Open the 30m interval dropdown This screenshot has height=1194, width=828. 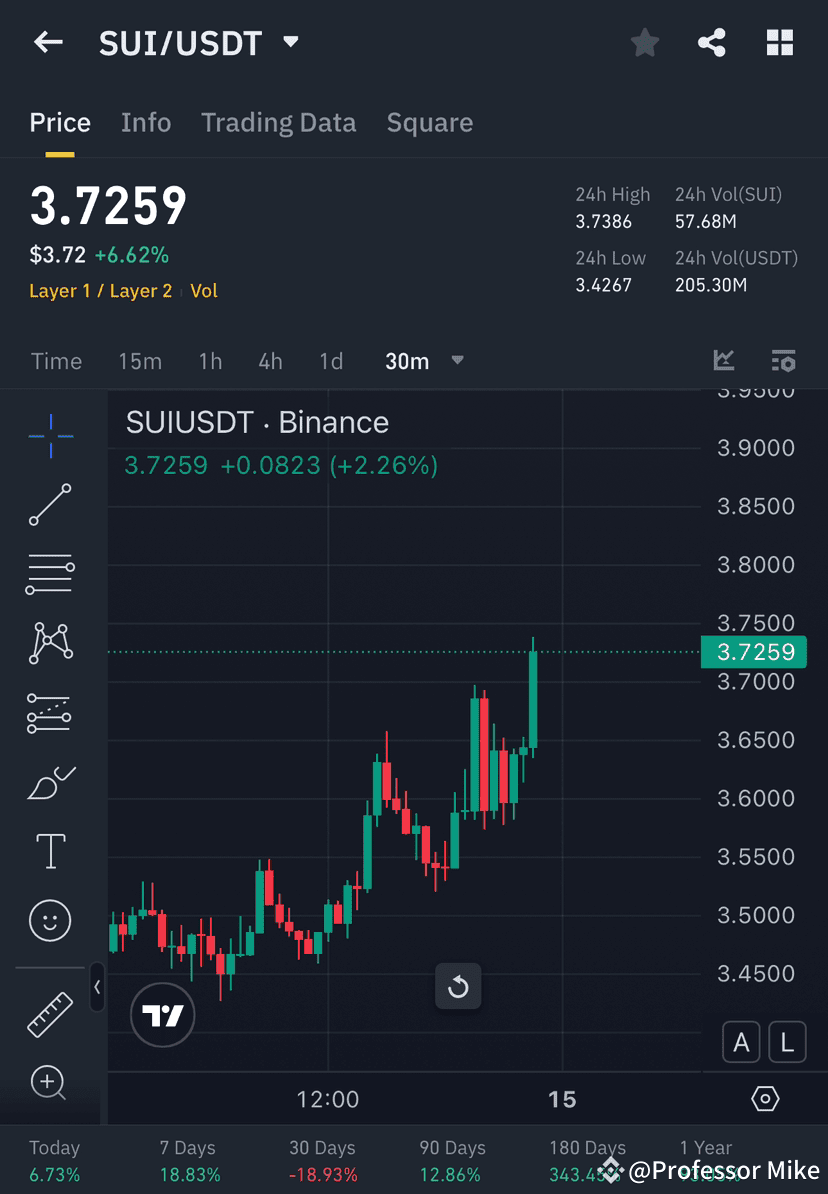[457, 361]
